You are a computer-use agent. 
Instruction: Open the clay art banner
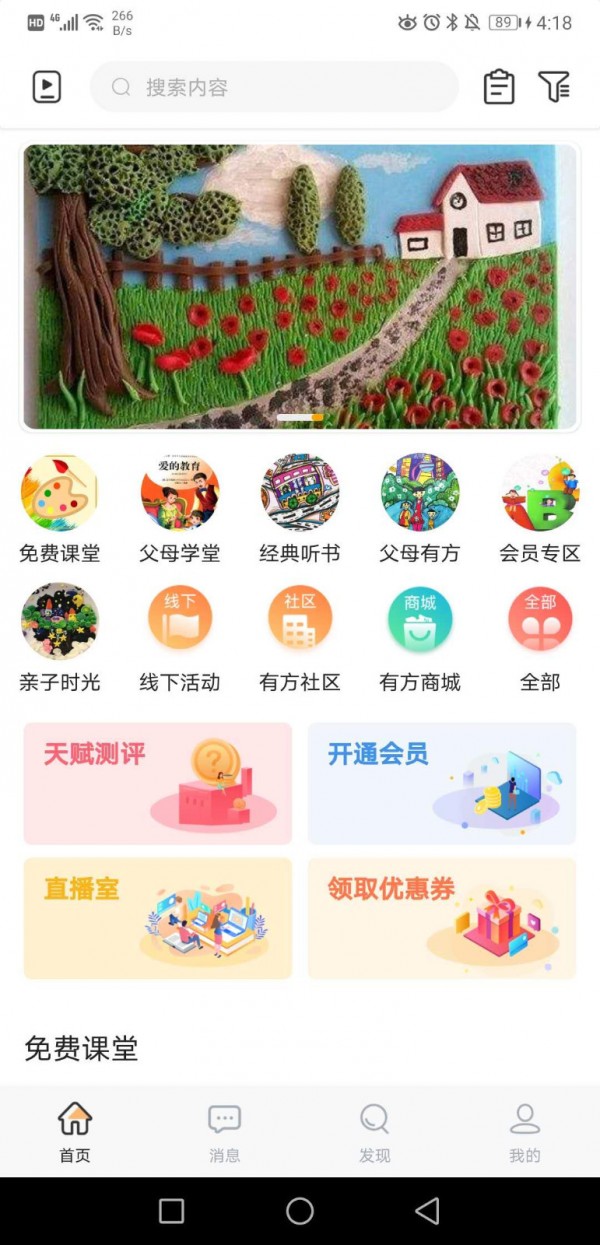[300, 287]
